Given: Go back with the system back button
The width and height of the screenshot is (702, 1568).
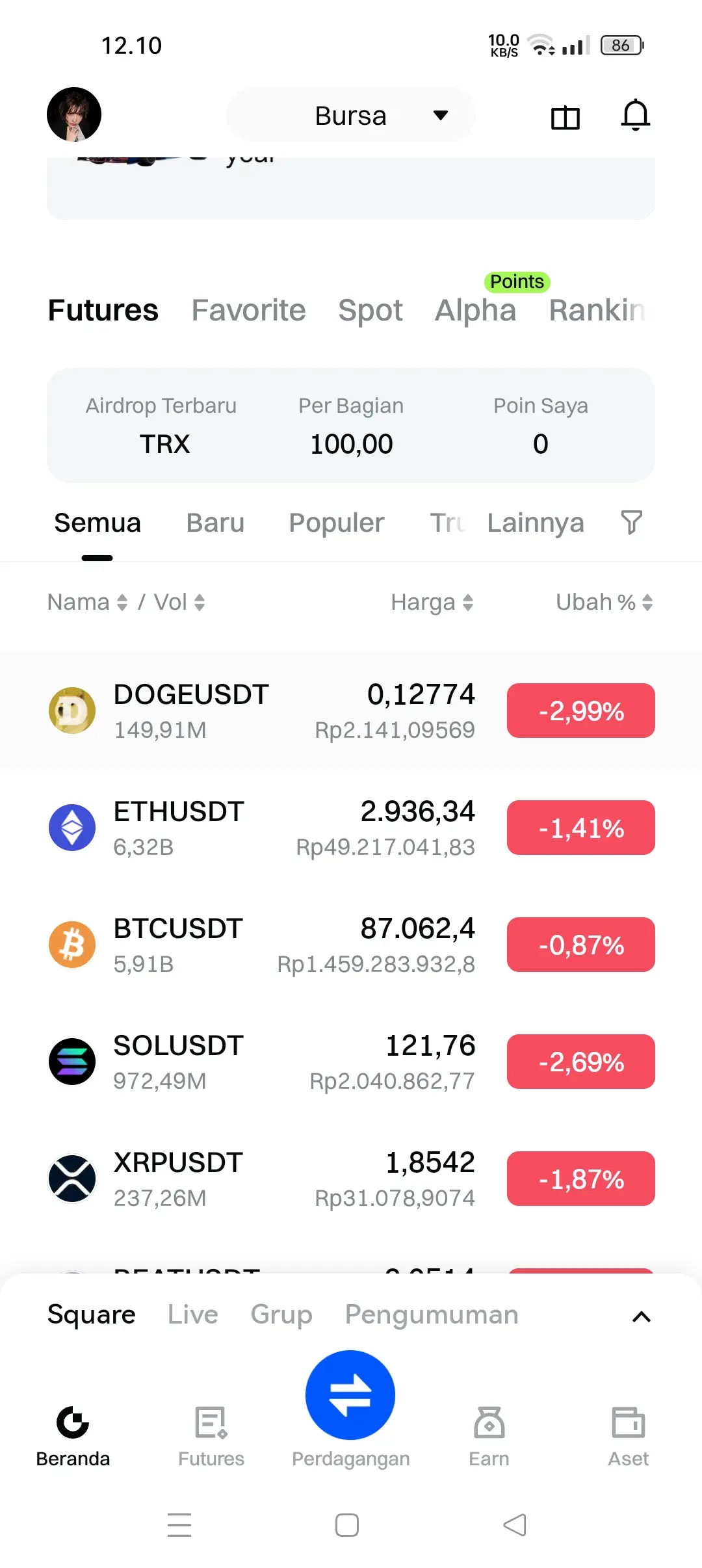Looking at the screenshot, I should point(515,1524).
